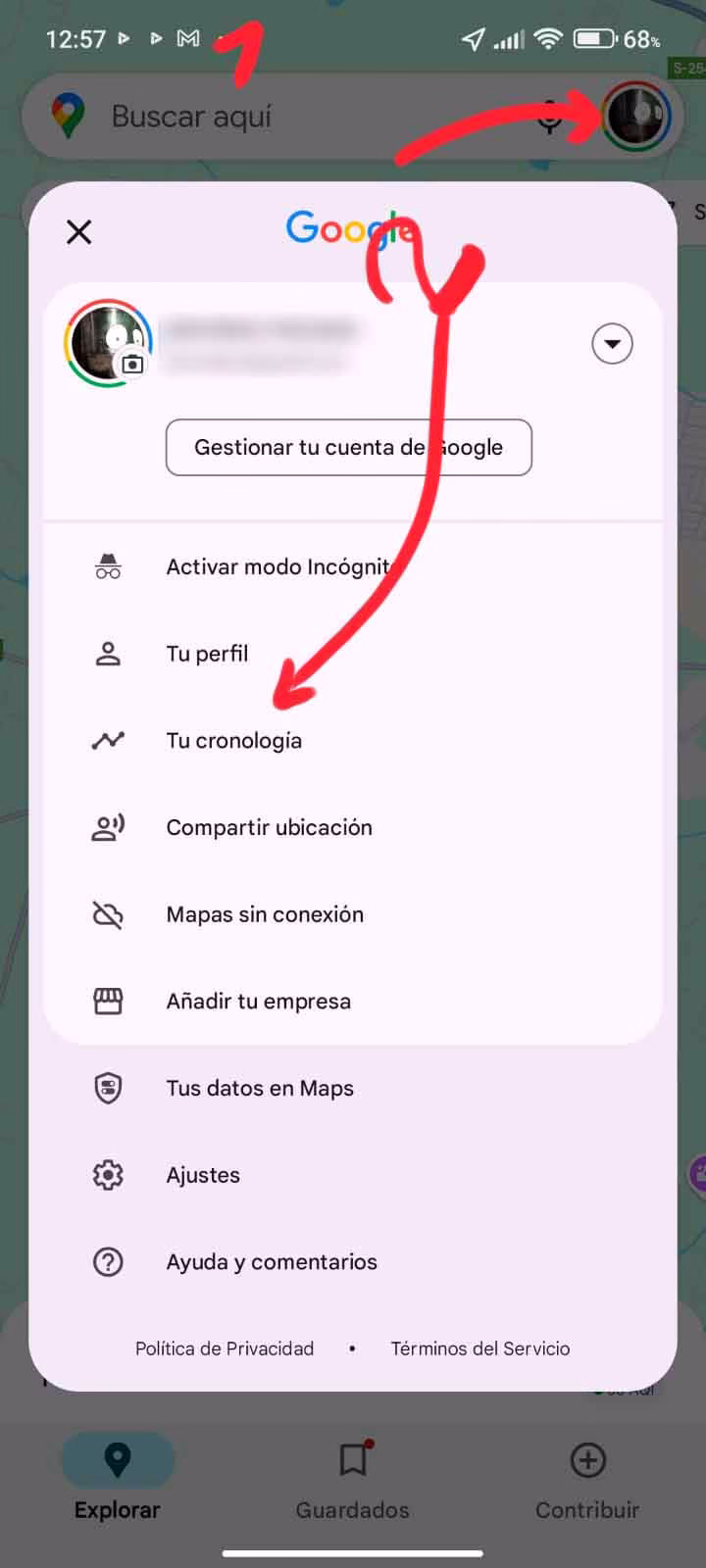Open Tu cronología
This screenshot has width=706, height=1568.
coord(353,741)
